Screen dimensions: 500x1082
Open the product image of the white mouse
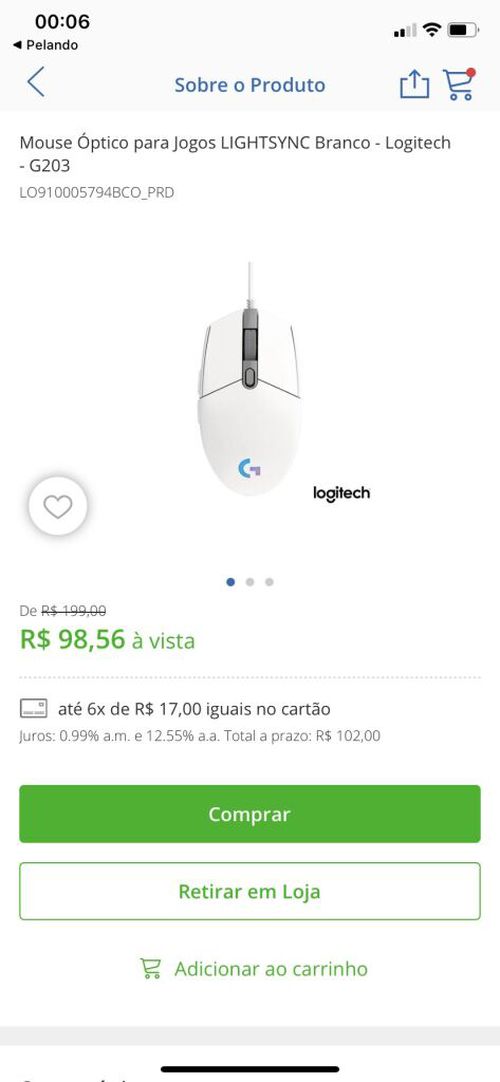tap(250, 379)
